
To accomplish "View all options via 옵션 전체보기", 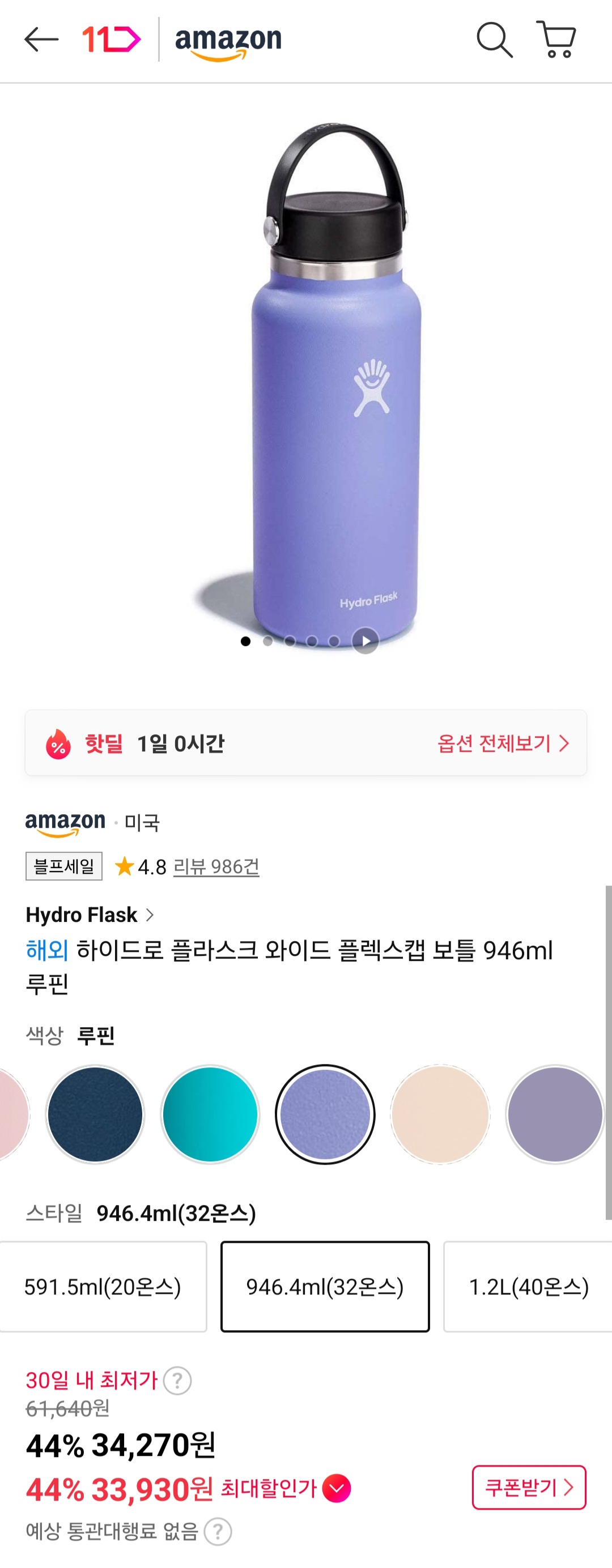I will [x=503, y=743].
